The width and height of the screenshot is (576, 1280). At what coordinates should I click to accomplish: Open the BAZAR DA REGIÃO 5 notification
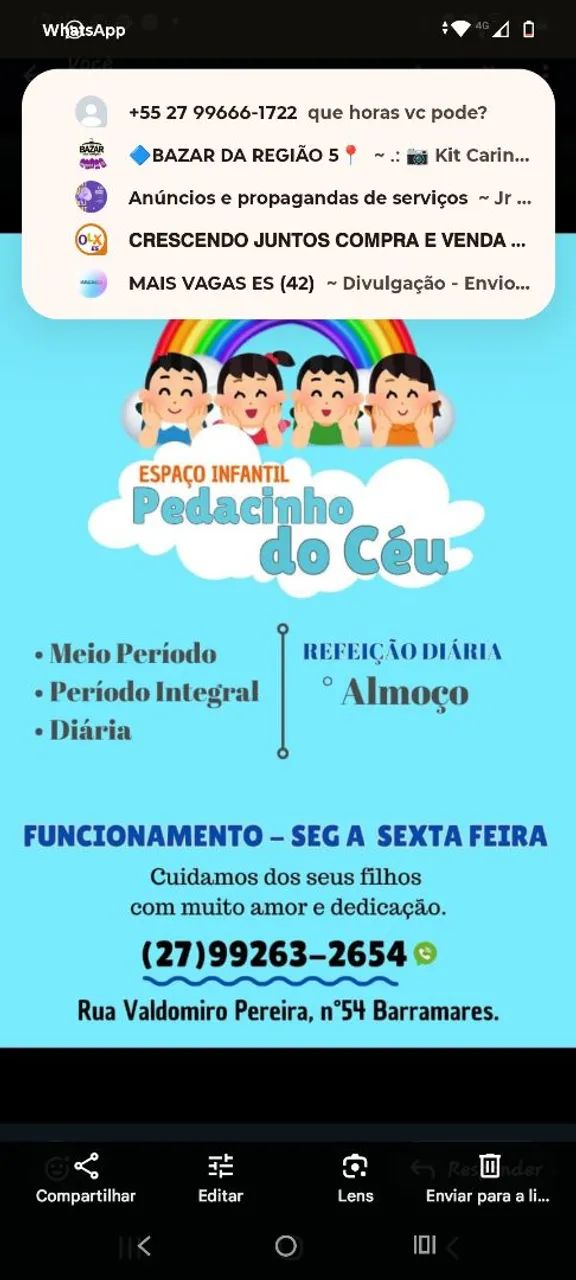[288, 156]
